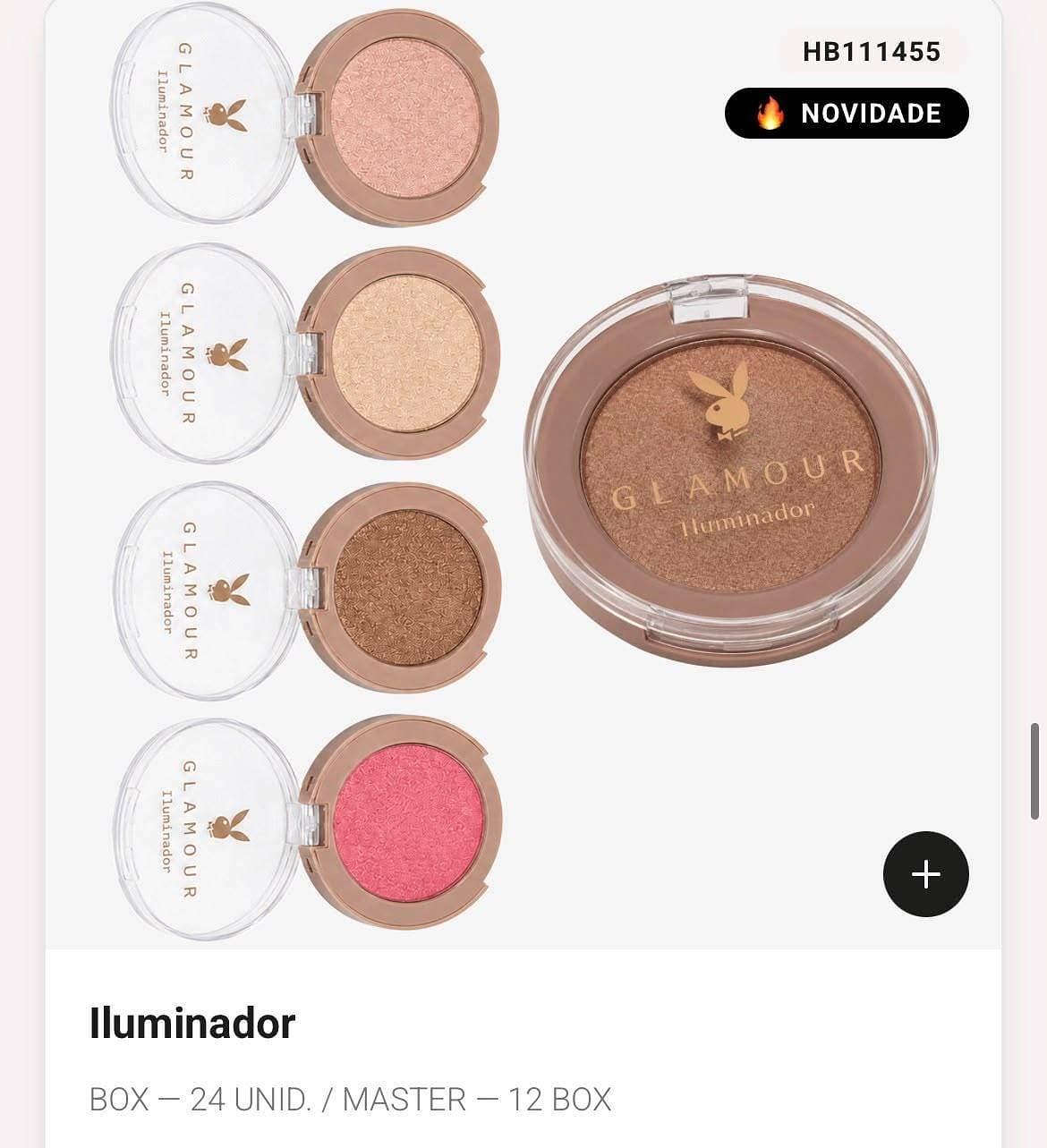Screen dimensions: 1047x1148
Task: Tap the black plus button
Action: click(x=925, y=874)
